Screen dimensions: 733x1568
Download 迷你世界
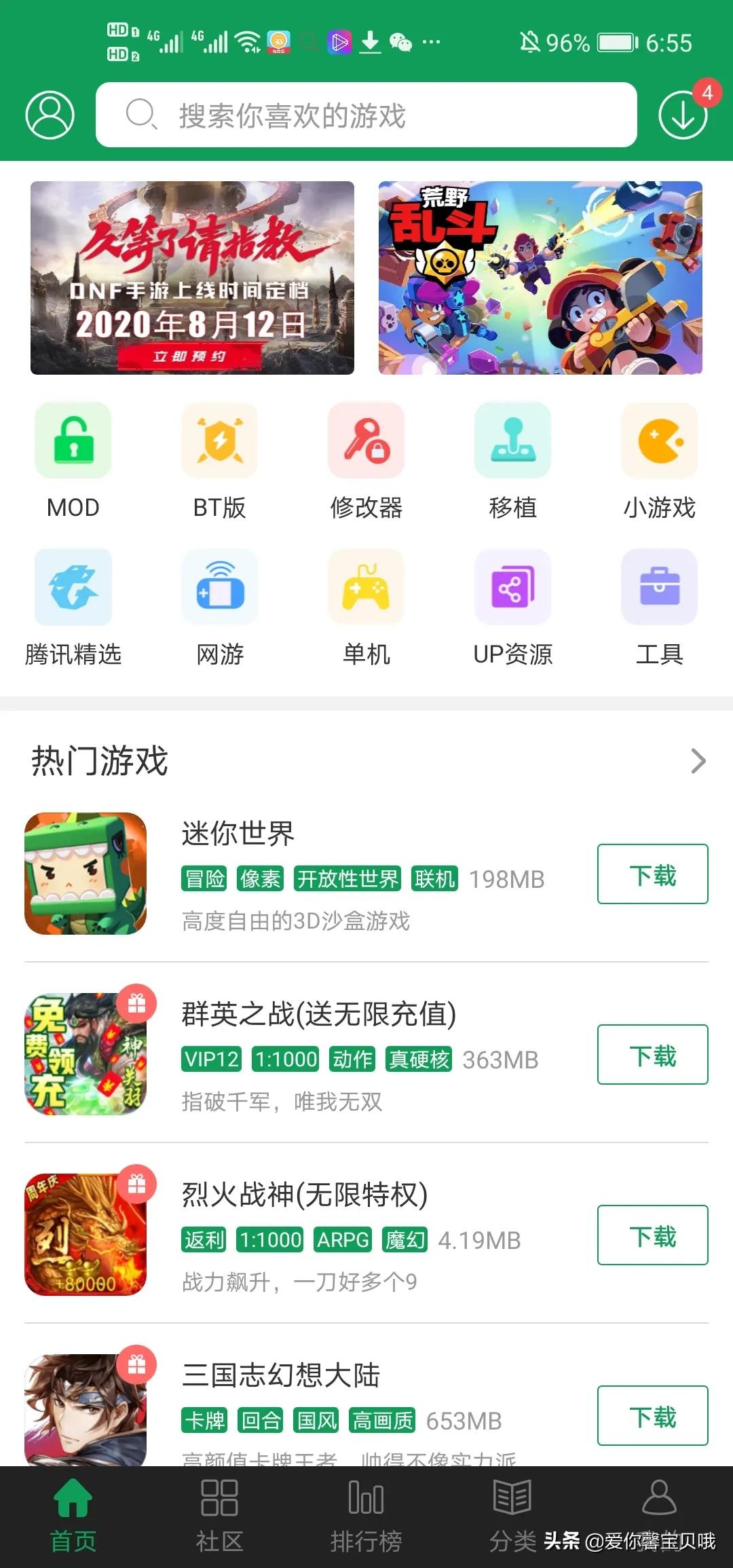[652, 874]
